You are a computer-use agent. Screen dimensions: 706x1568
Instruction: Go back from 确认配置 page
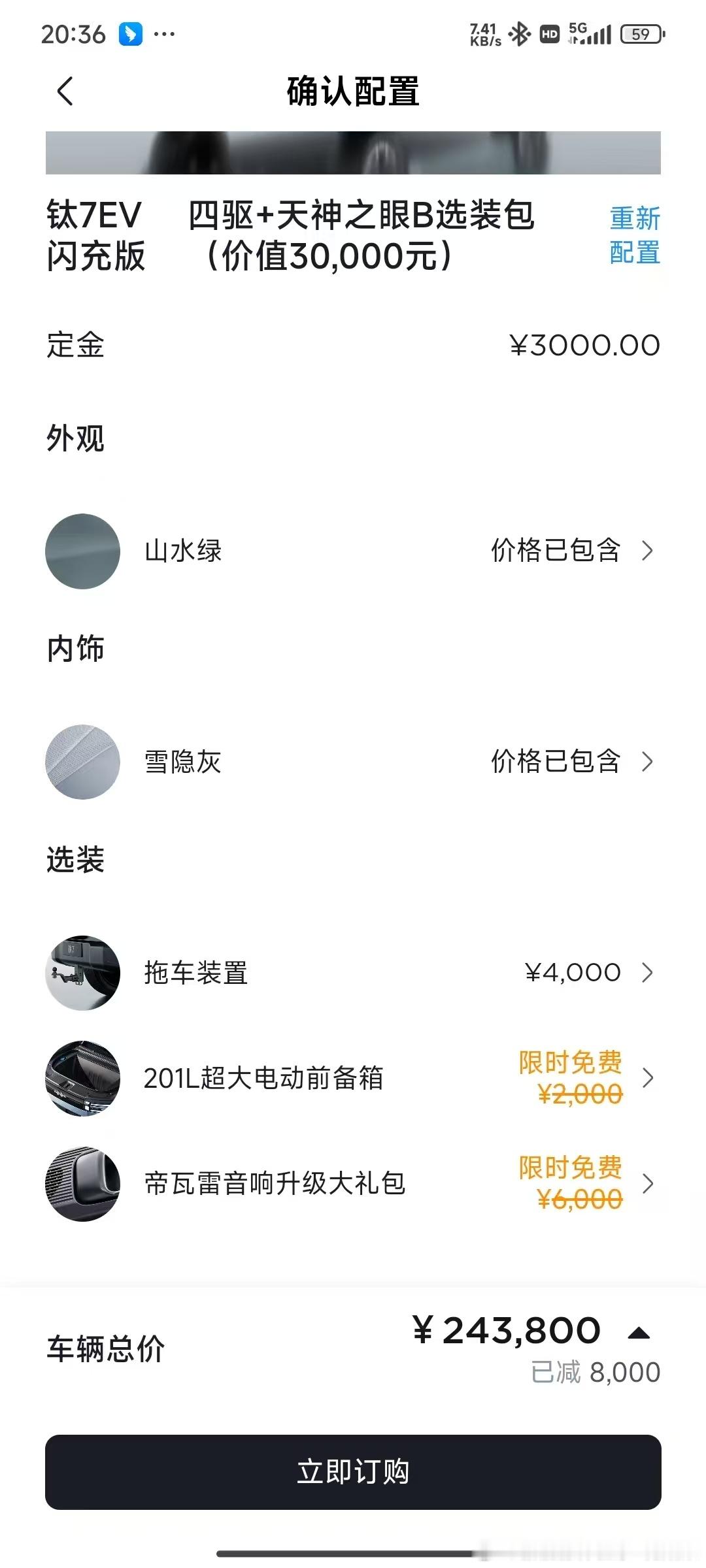point(65,91)
